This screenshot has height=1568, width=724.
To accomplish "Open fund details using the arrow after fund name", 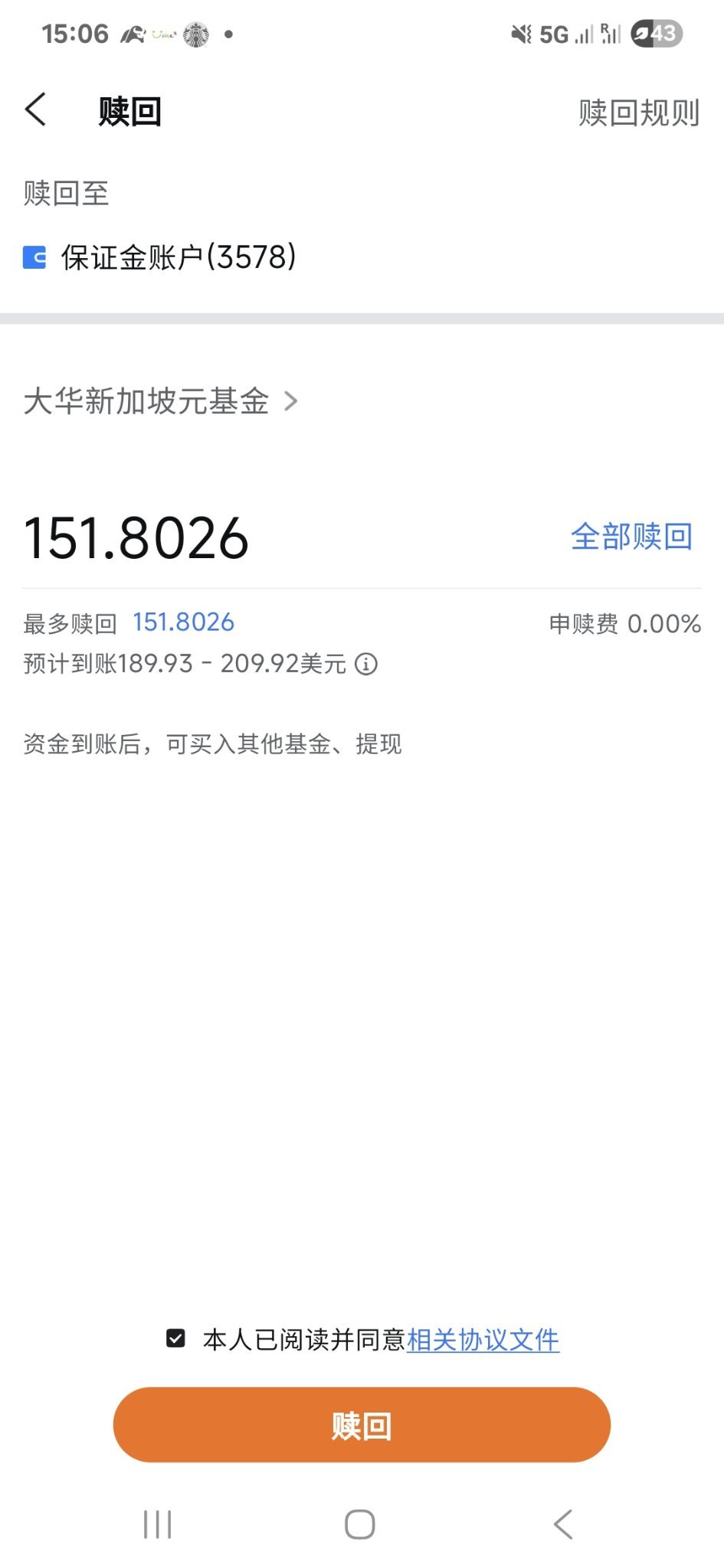I will click(x=291, y=401).
